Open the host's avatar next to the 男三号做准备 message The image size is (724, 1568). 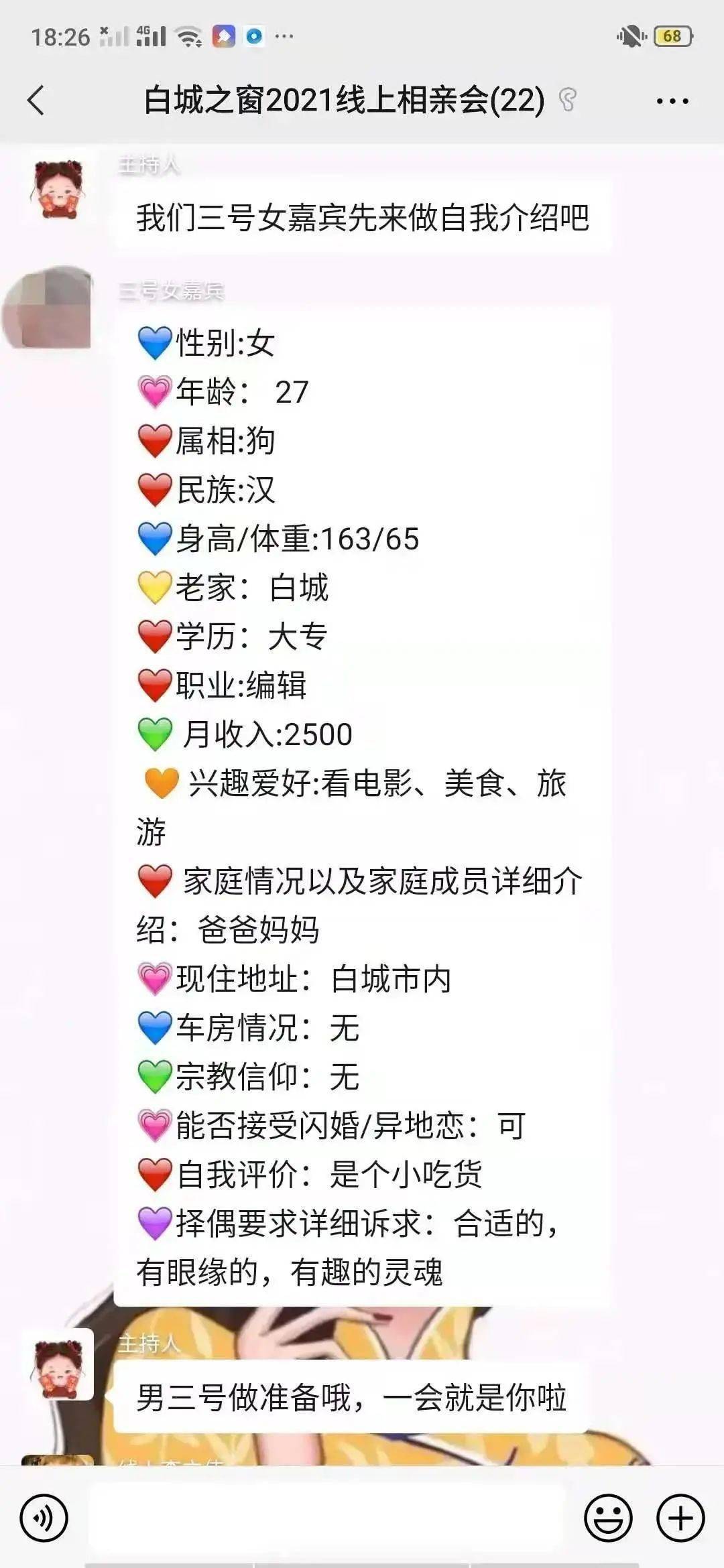click(x=59, y=1364)
